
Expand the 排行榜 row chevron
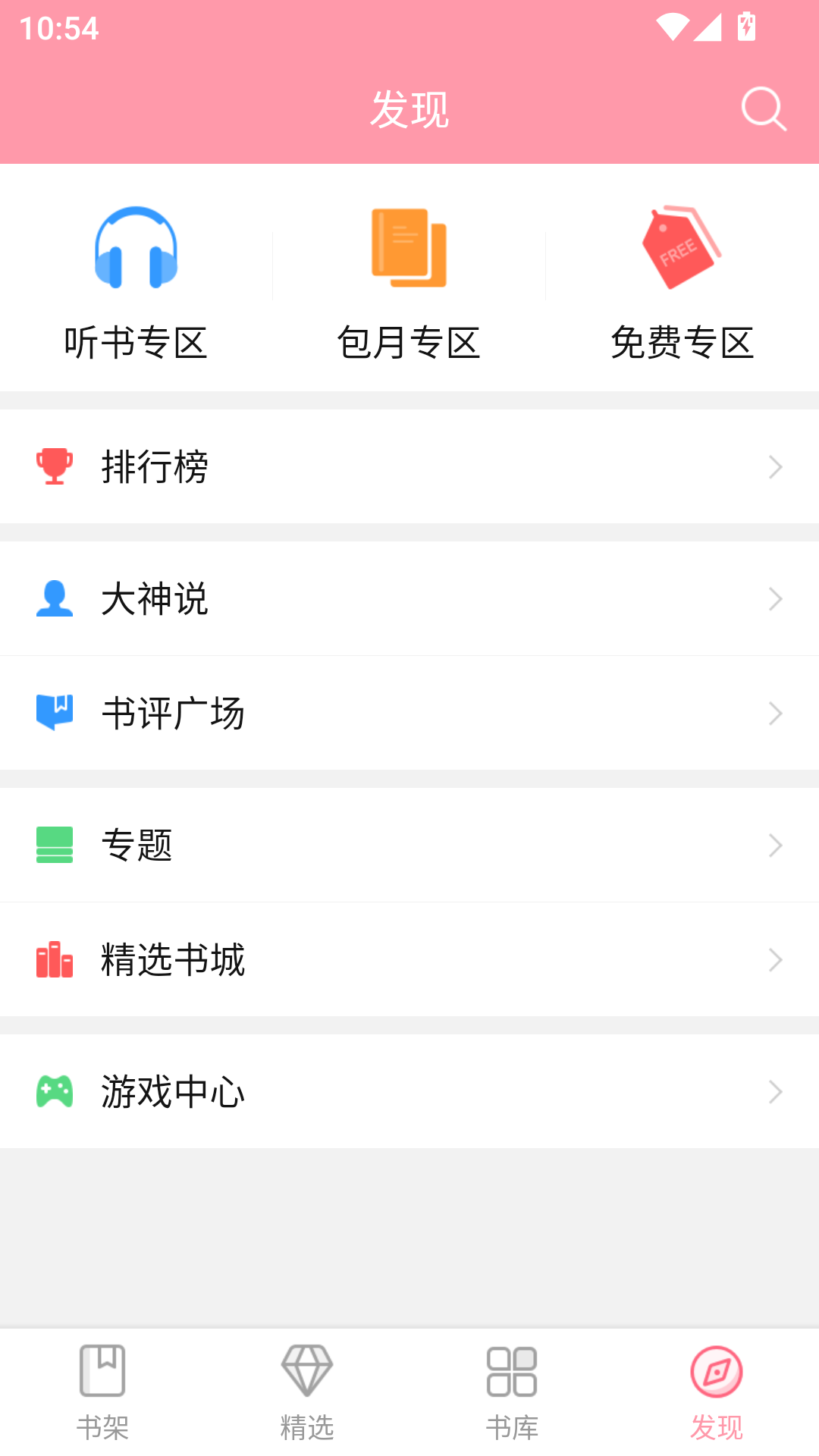[x=775, y=467]
